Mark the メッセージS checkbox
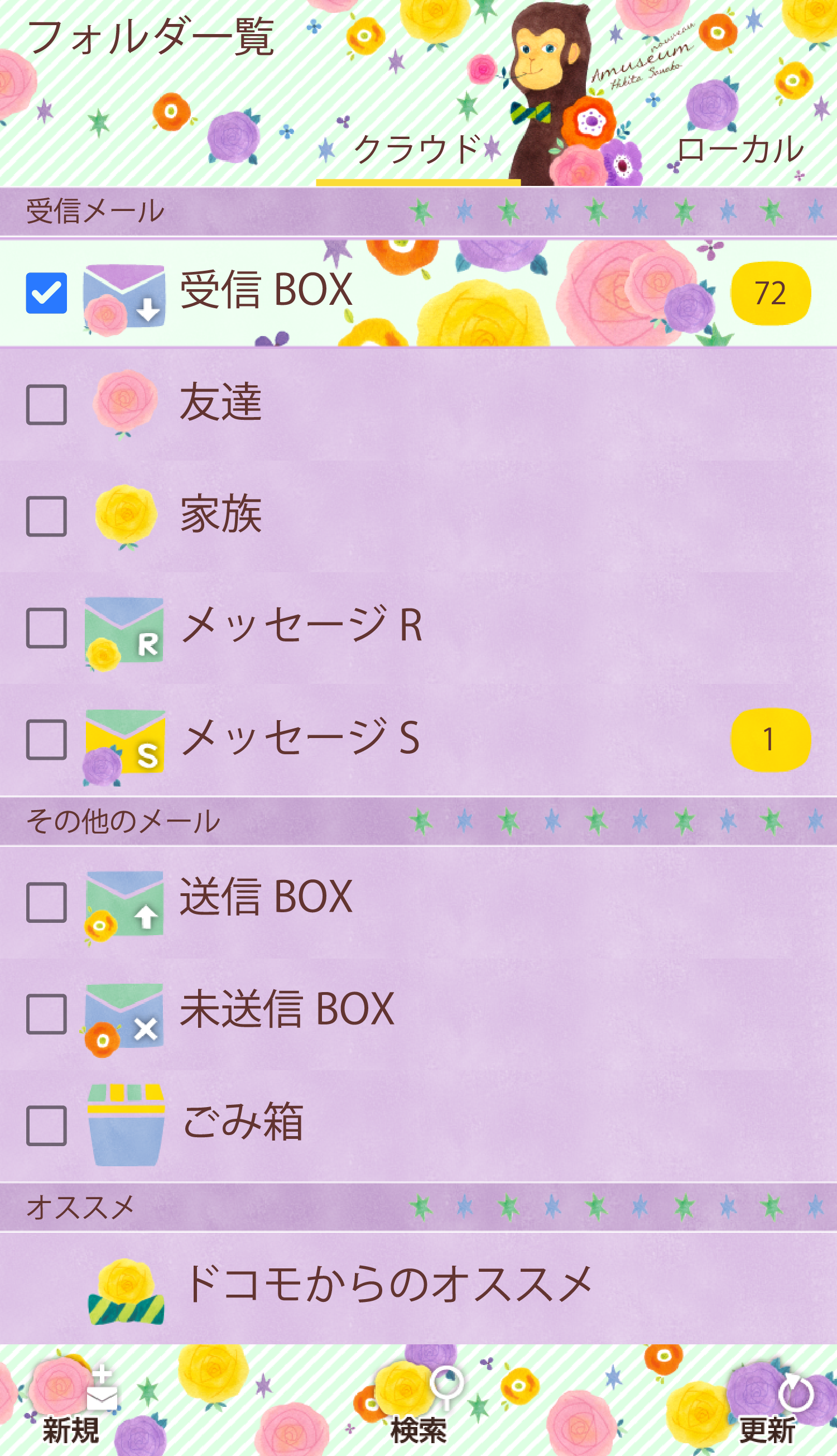The image size is (837, 1456). (x=46, y=740)
